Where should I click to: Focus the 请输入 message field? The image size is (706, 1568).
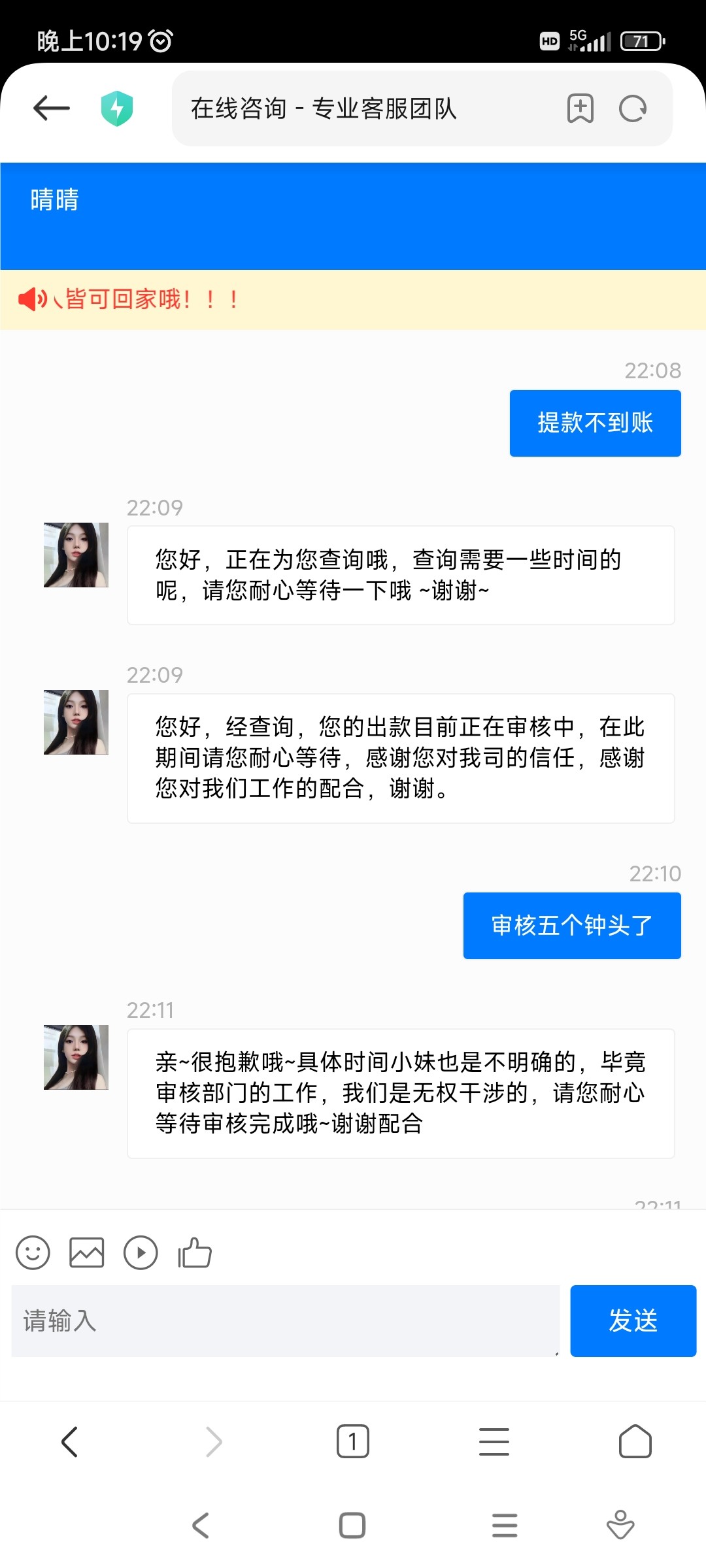tap(286, 1320)
